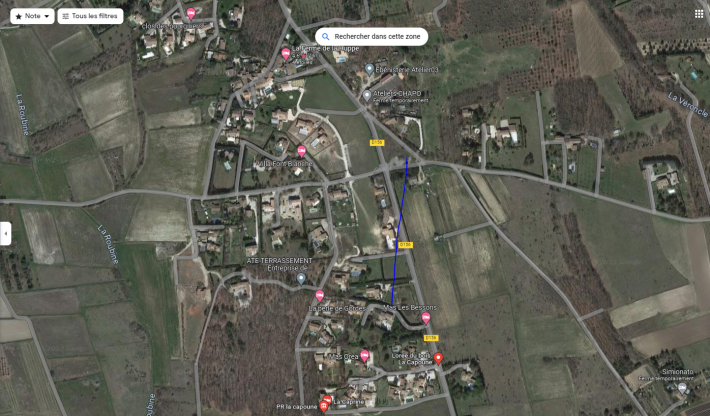Select the Atelier de CHAPO pin
This screenshot has width=710, height=416.
point(366,95)
